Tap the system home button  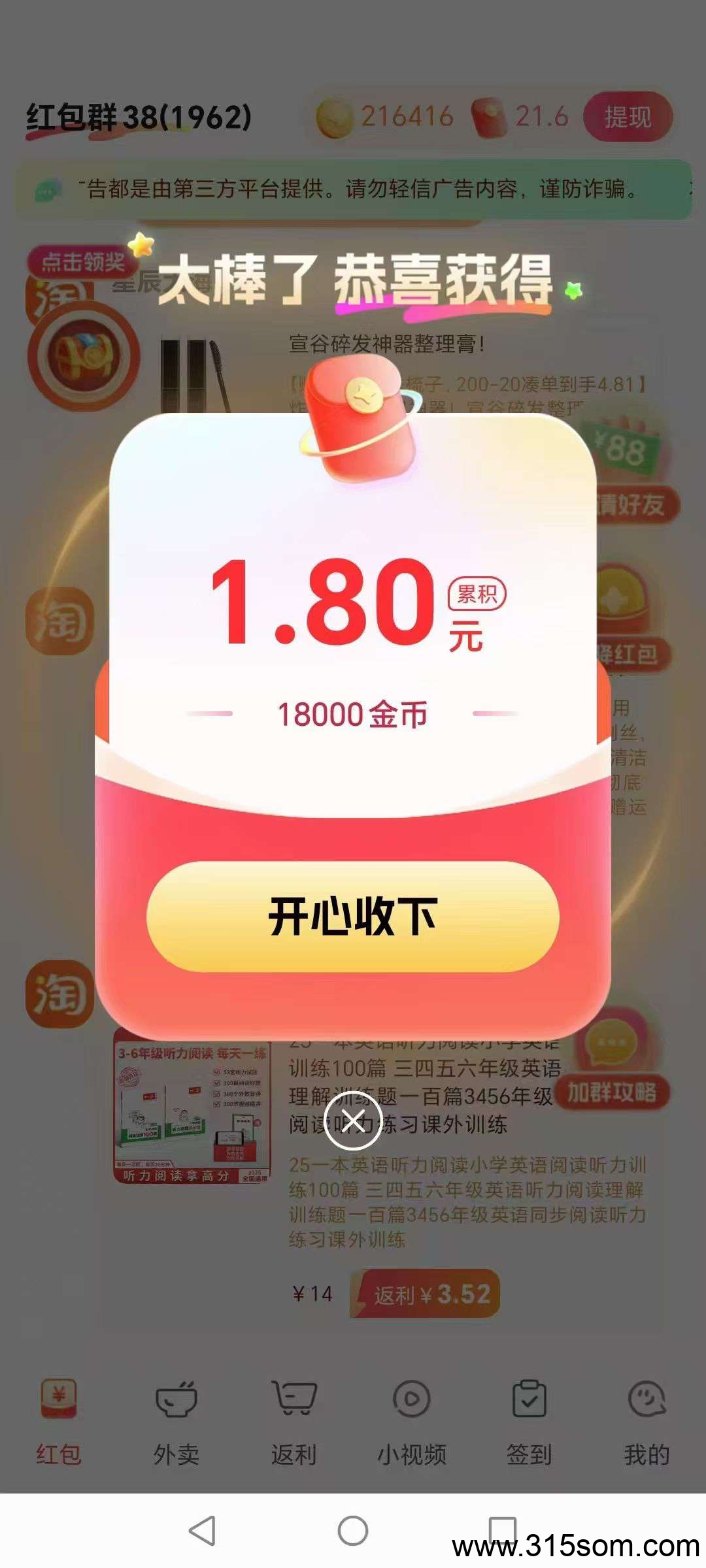click(x=353, y=1530)
